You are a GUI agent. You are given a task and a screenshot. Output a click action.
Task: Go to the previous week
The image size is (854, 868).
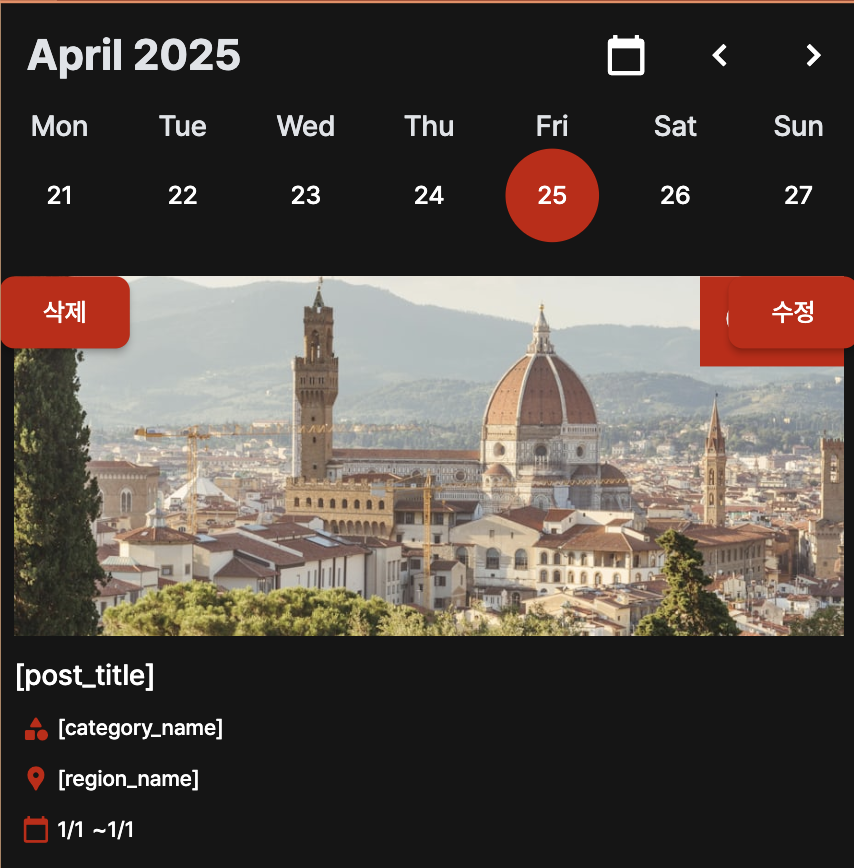click(x=719, y=55)
